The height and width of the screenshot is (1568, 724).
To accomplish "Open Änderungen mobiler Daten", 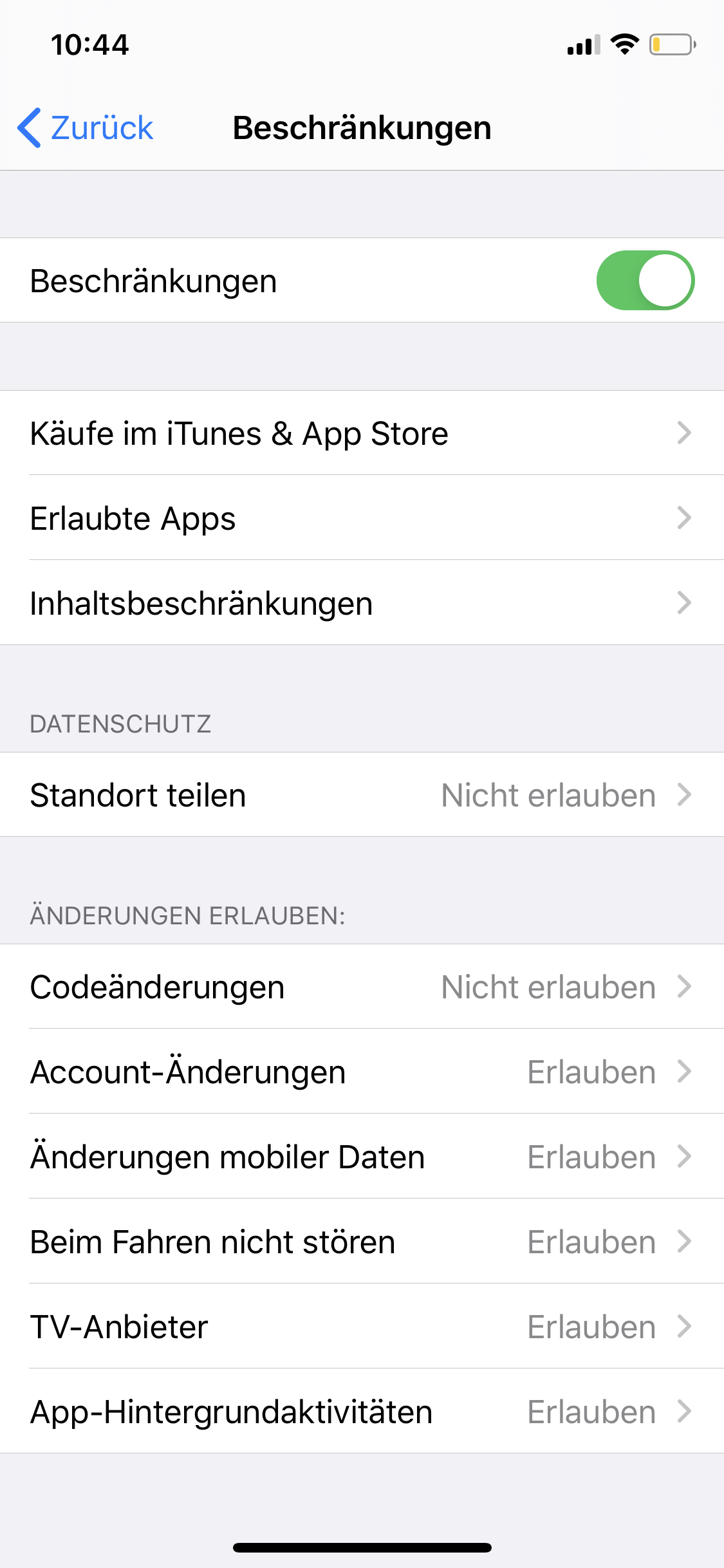I will 360,1157.
